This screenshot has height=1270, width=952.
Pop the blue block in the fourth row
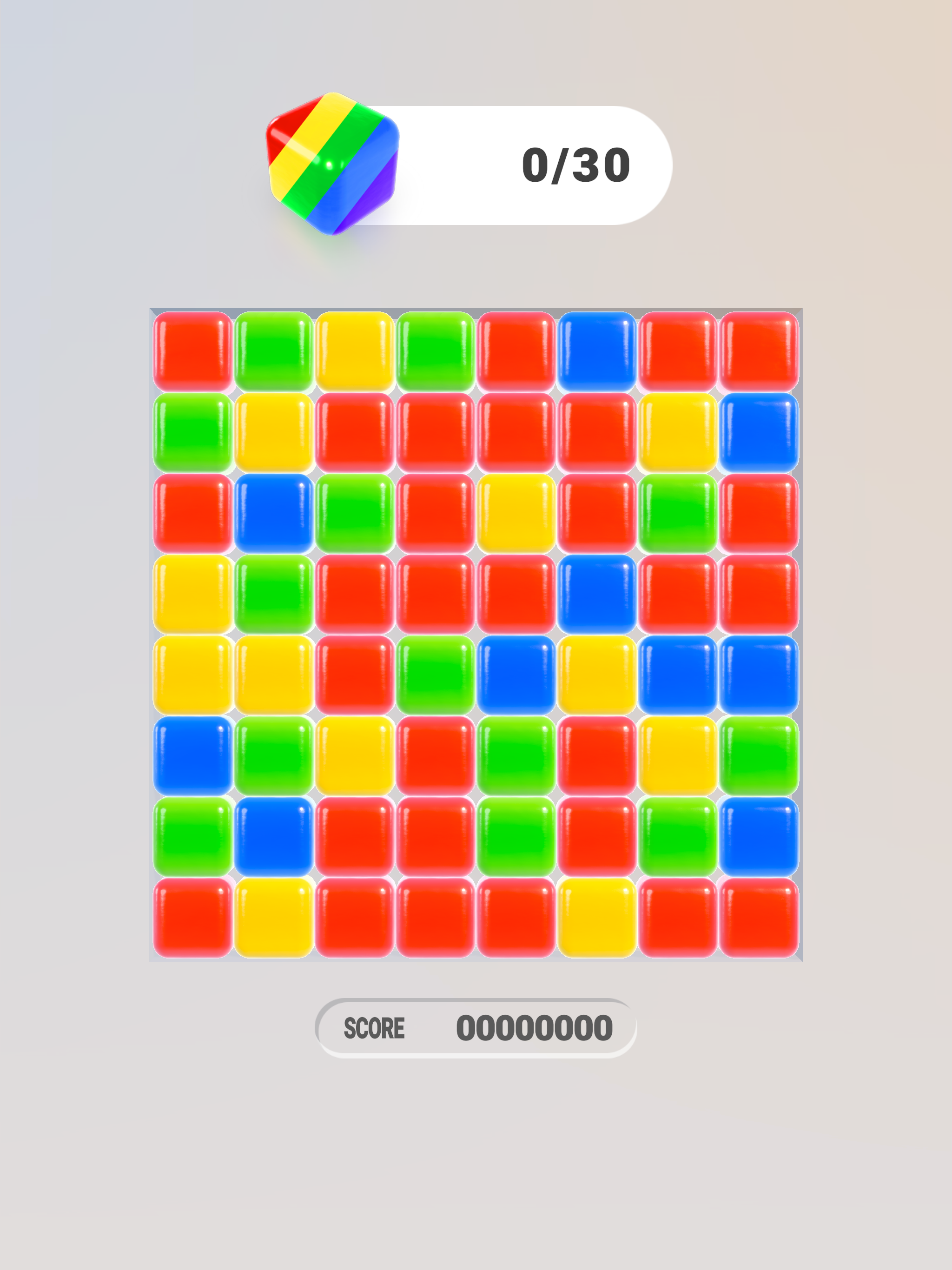(596, 594)
